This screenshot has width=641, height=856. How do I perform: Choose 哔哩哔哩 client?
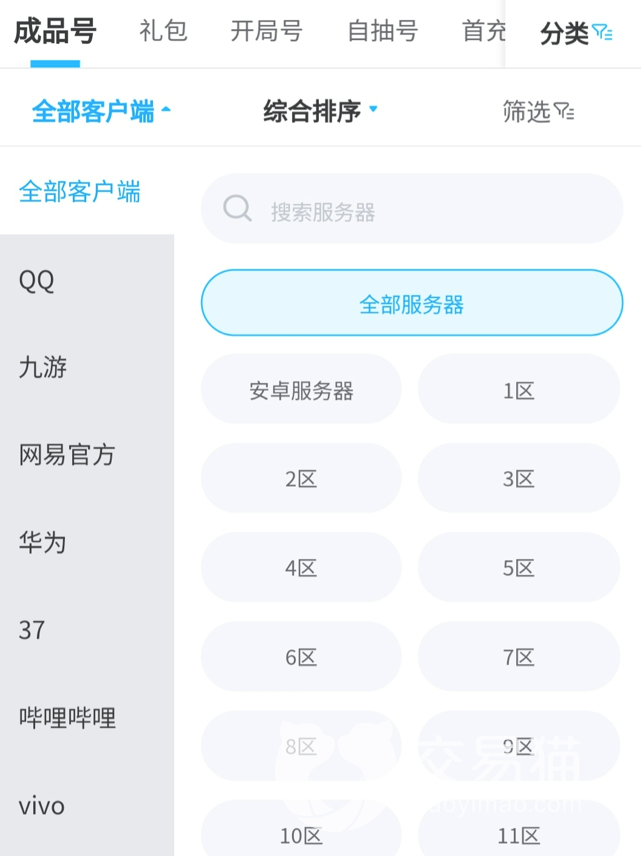coord(67,717)
